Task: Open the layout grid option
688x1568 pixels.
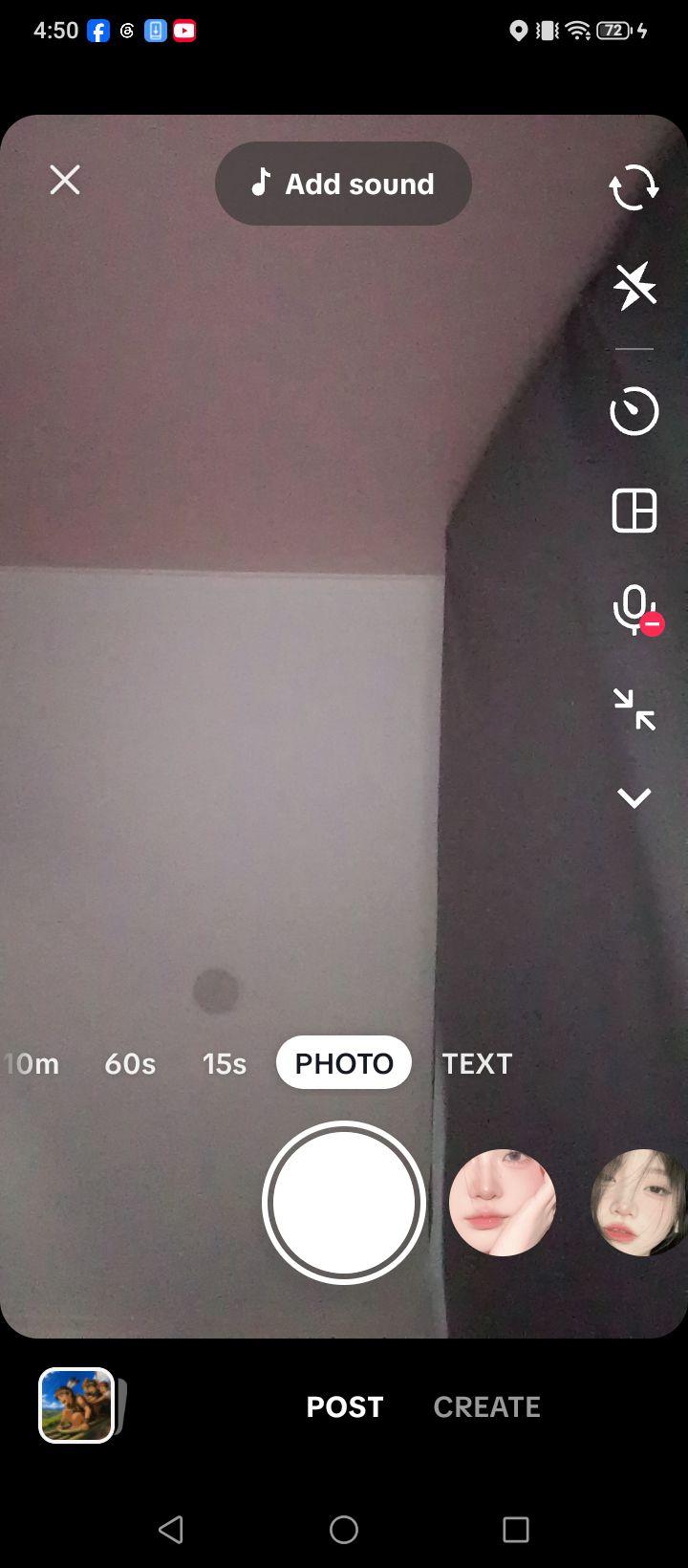Action: coord(634,511)
